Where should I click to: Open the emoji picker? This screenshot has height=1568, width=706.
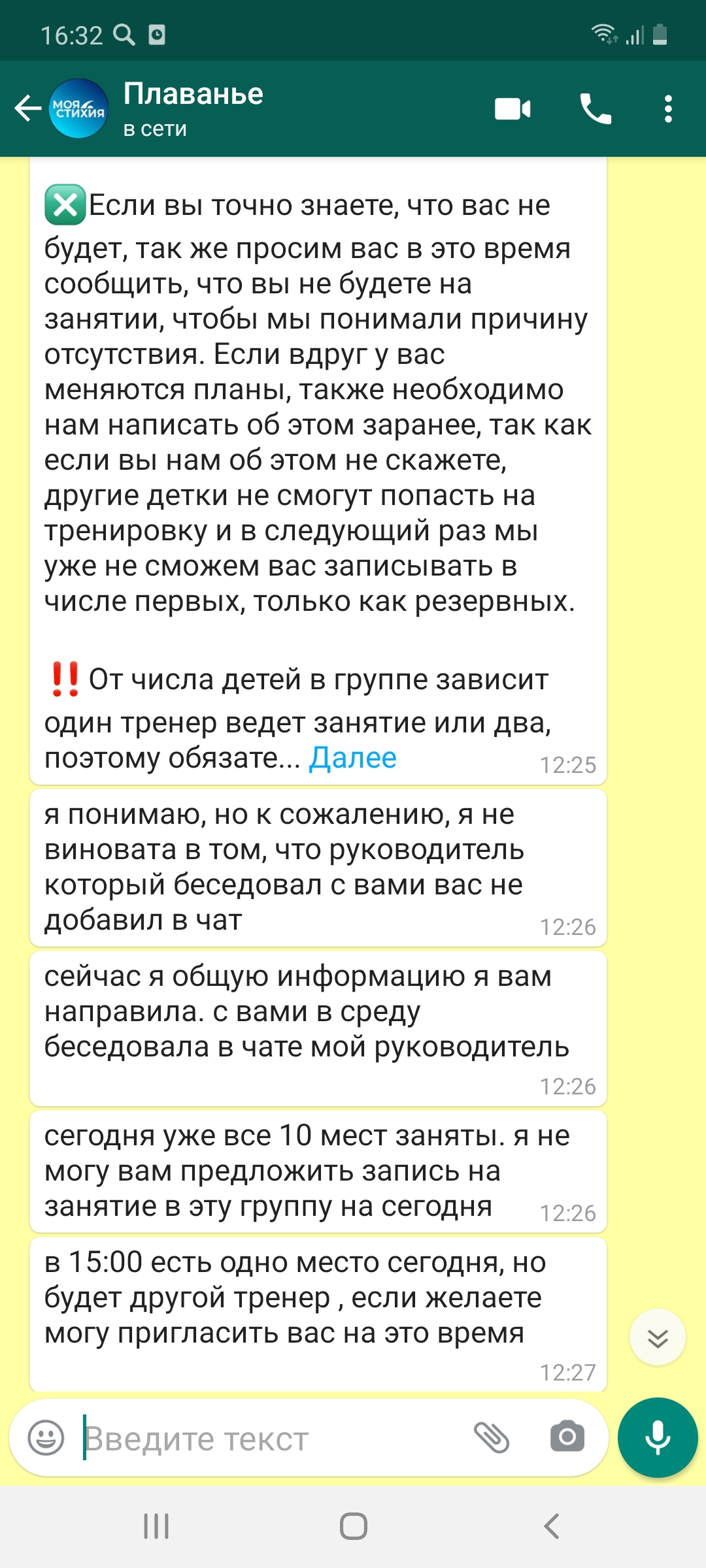(46, 1437)
